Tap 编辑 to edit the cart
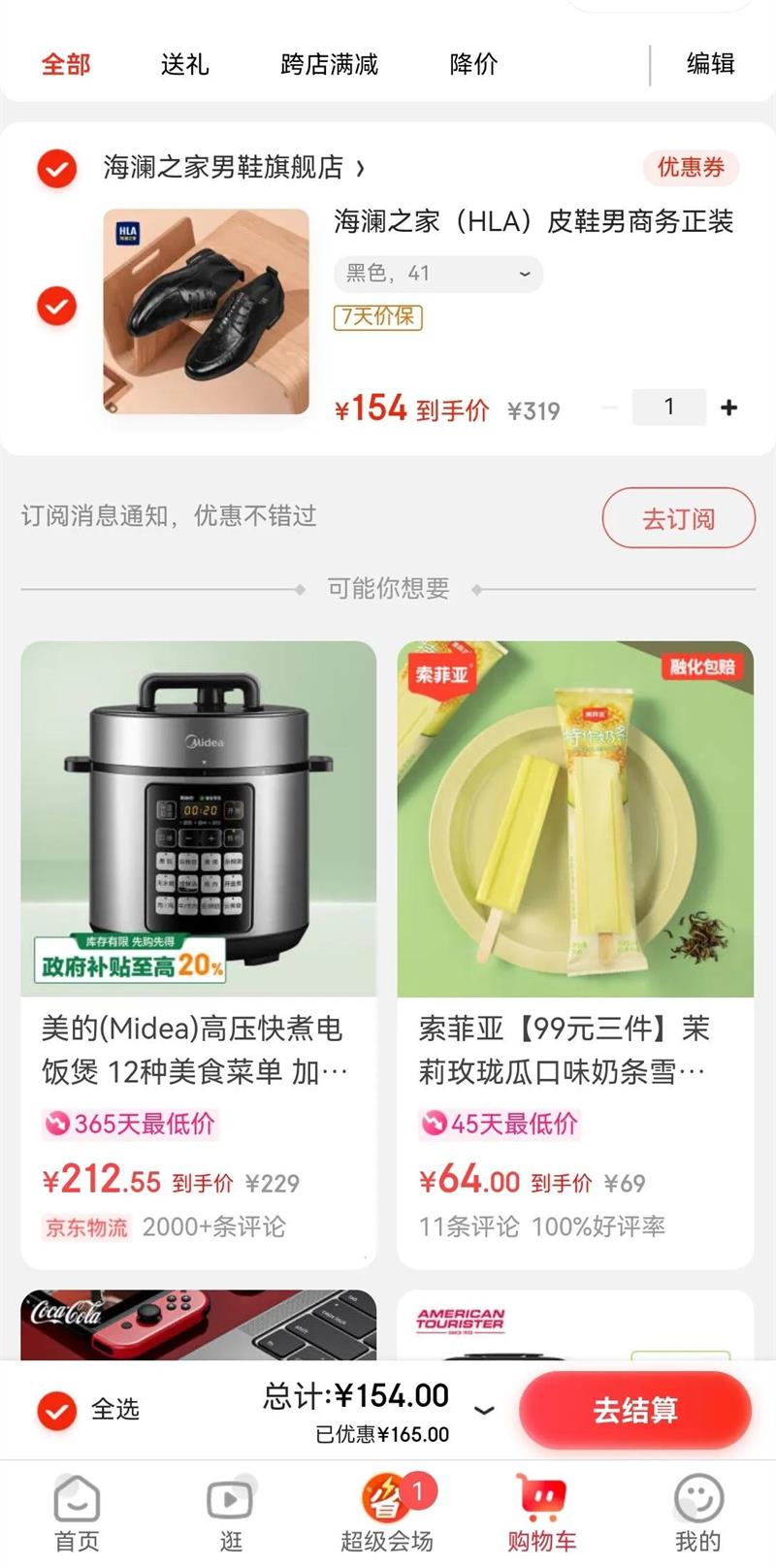This screenshot has height=1568, width=776. click(710, 64)
